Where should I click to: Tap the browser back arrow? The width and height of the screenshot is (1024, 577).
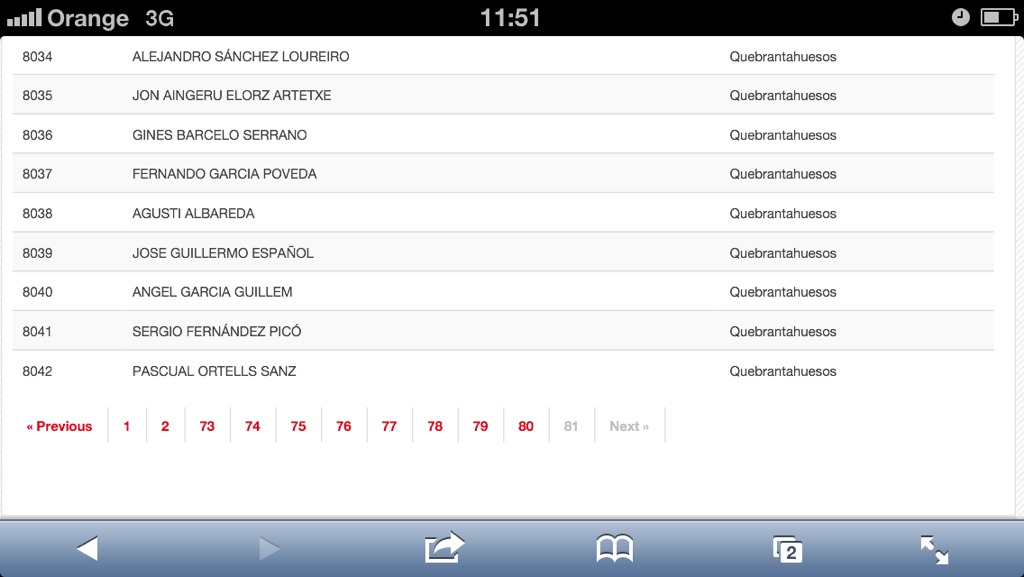point(87,548)
